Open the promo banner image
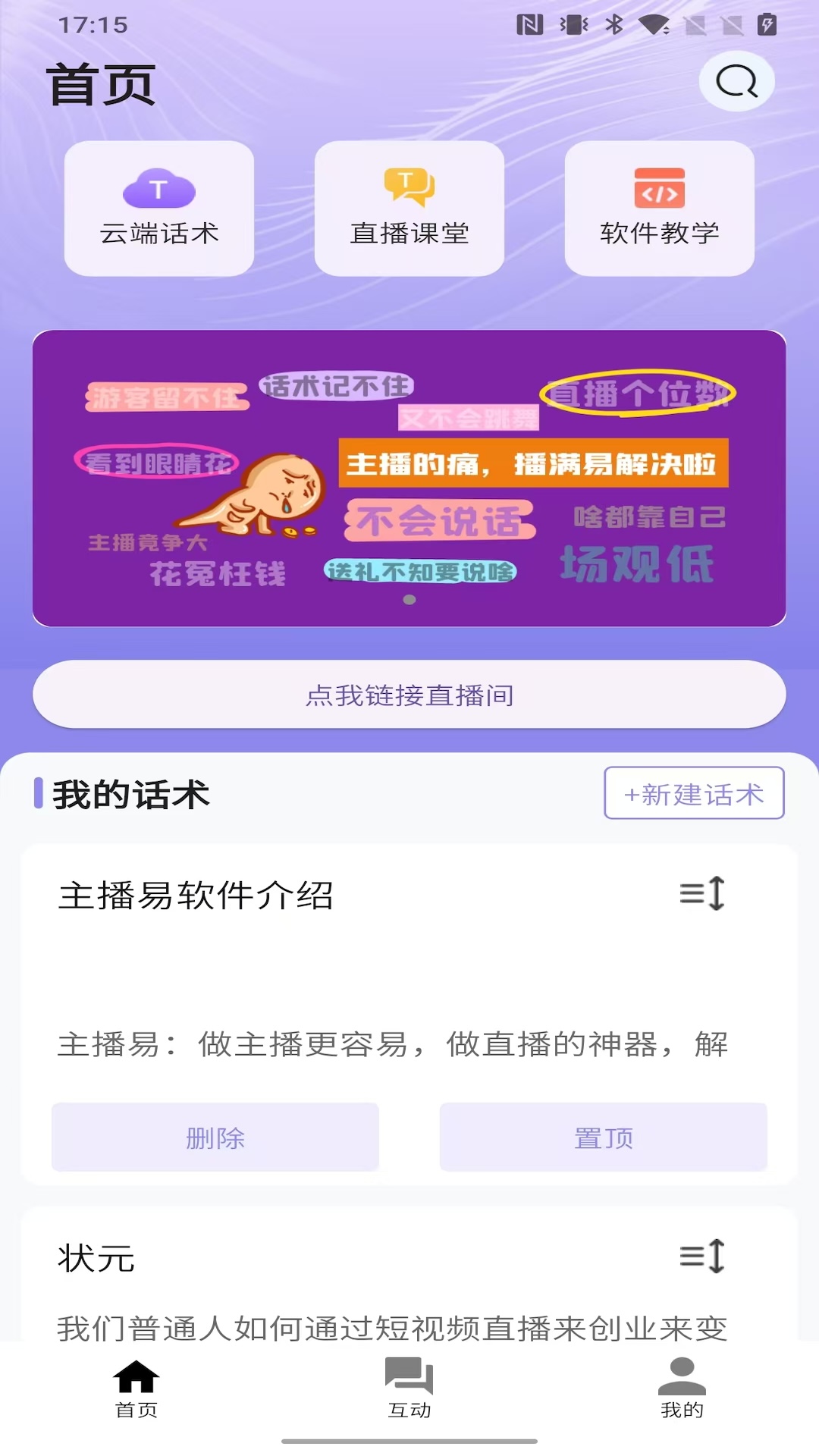The width and height of the screenshot is (819, 1456). click(409, 476)
